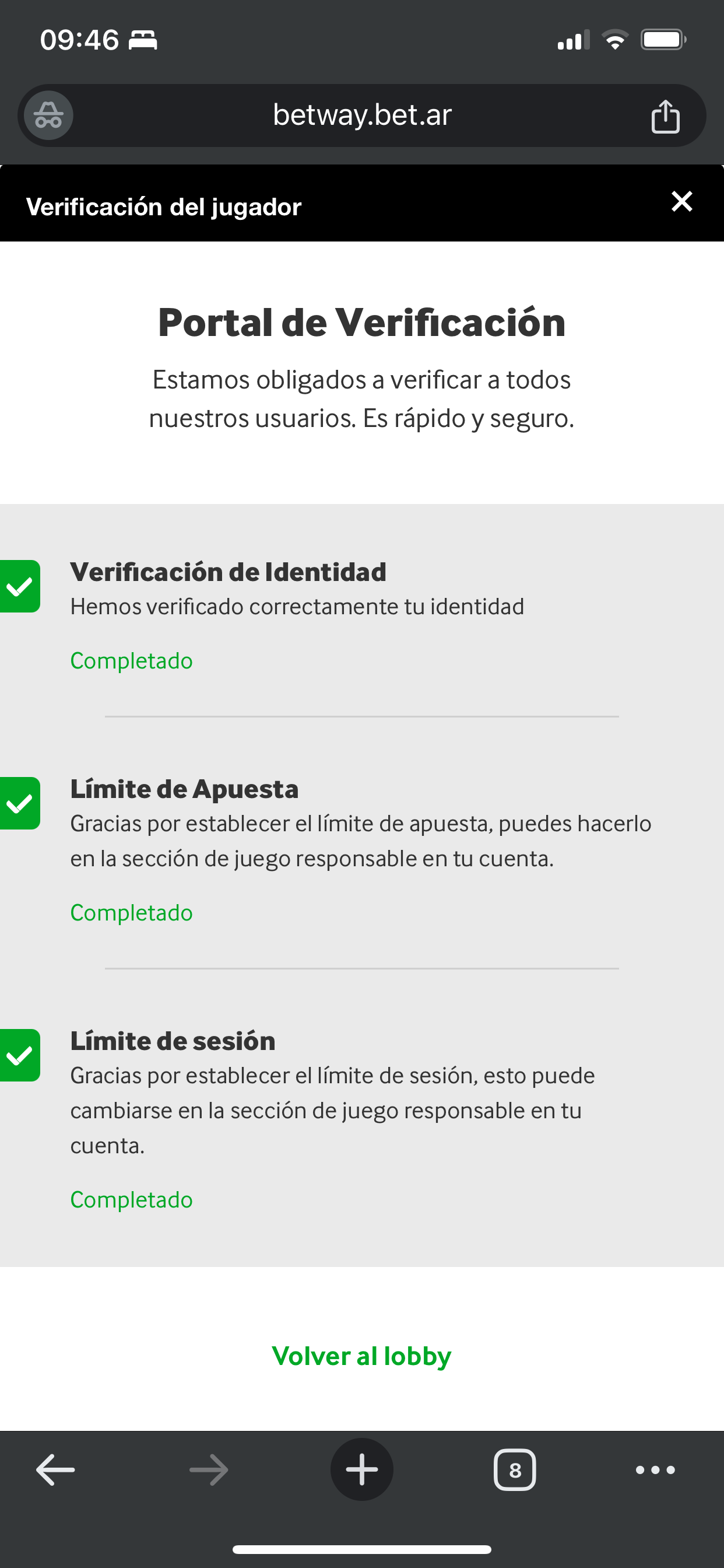Open a new tab with plus icon
724x1568 pixels.
tap(361, 1469)
